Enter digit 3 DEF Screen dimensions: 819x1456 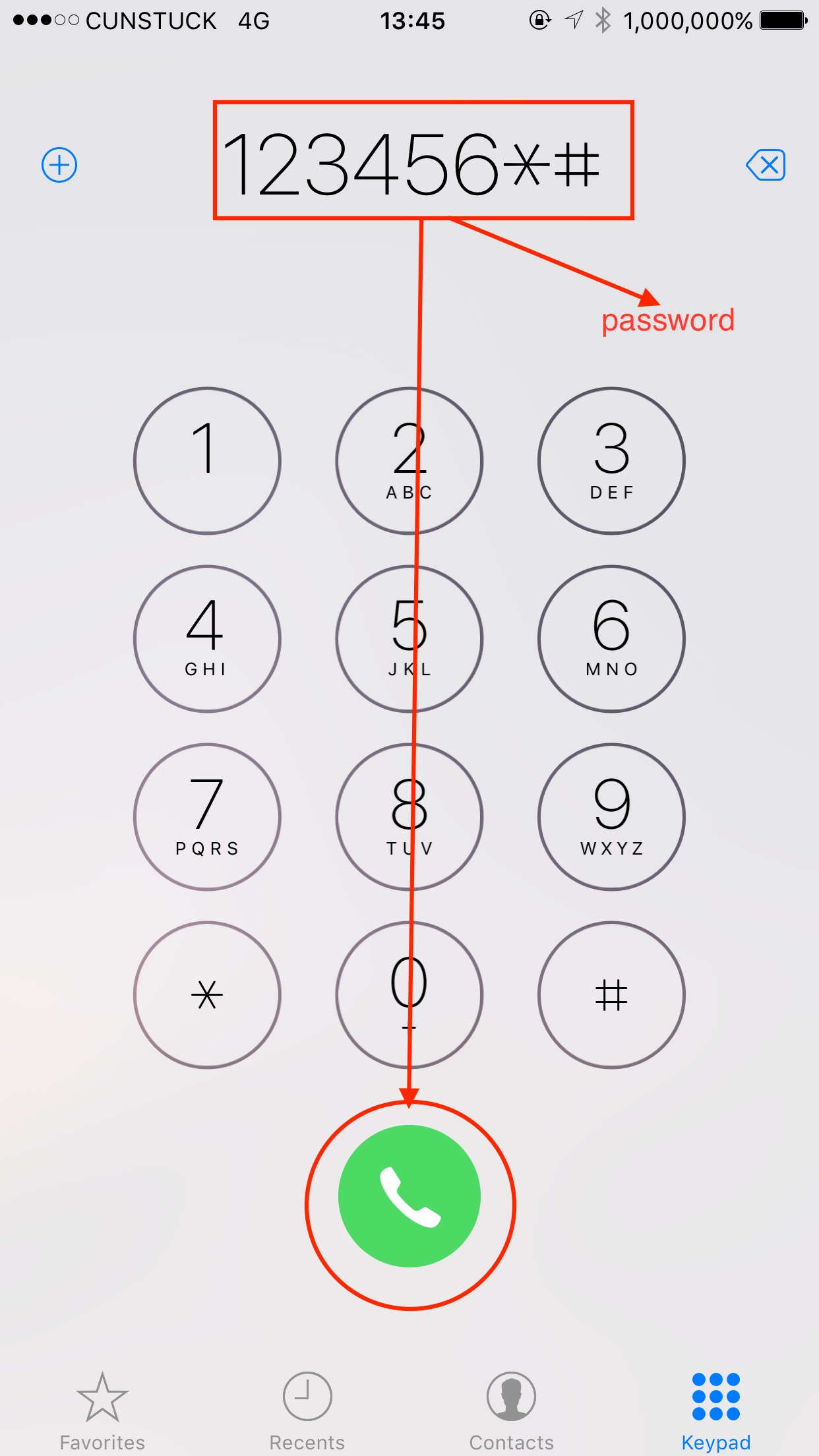point(611,460)
